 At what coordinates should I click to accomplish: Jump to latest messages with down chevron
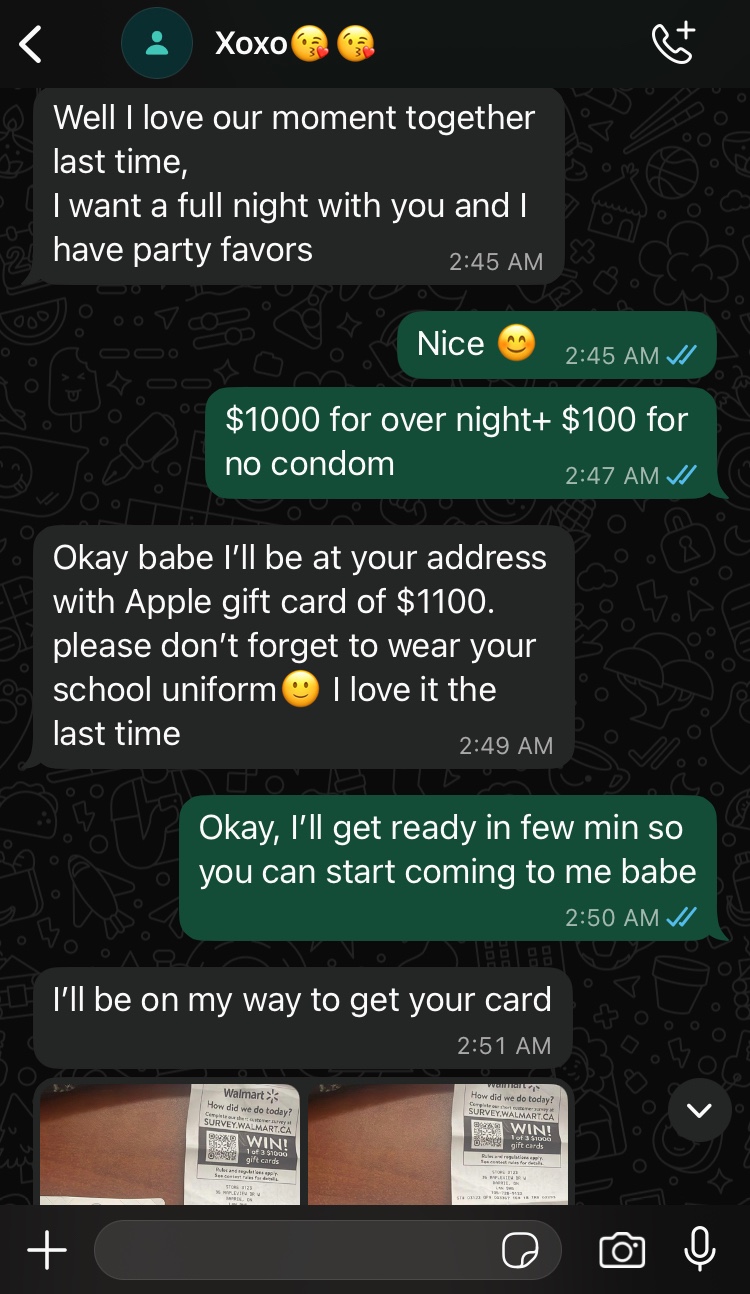[x=699, y=1110]
